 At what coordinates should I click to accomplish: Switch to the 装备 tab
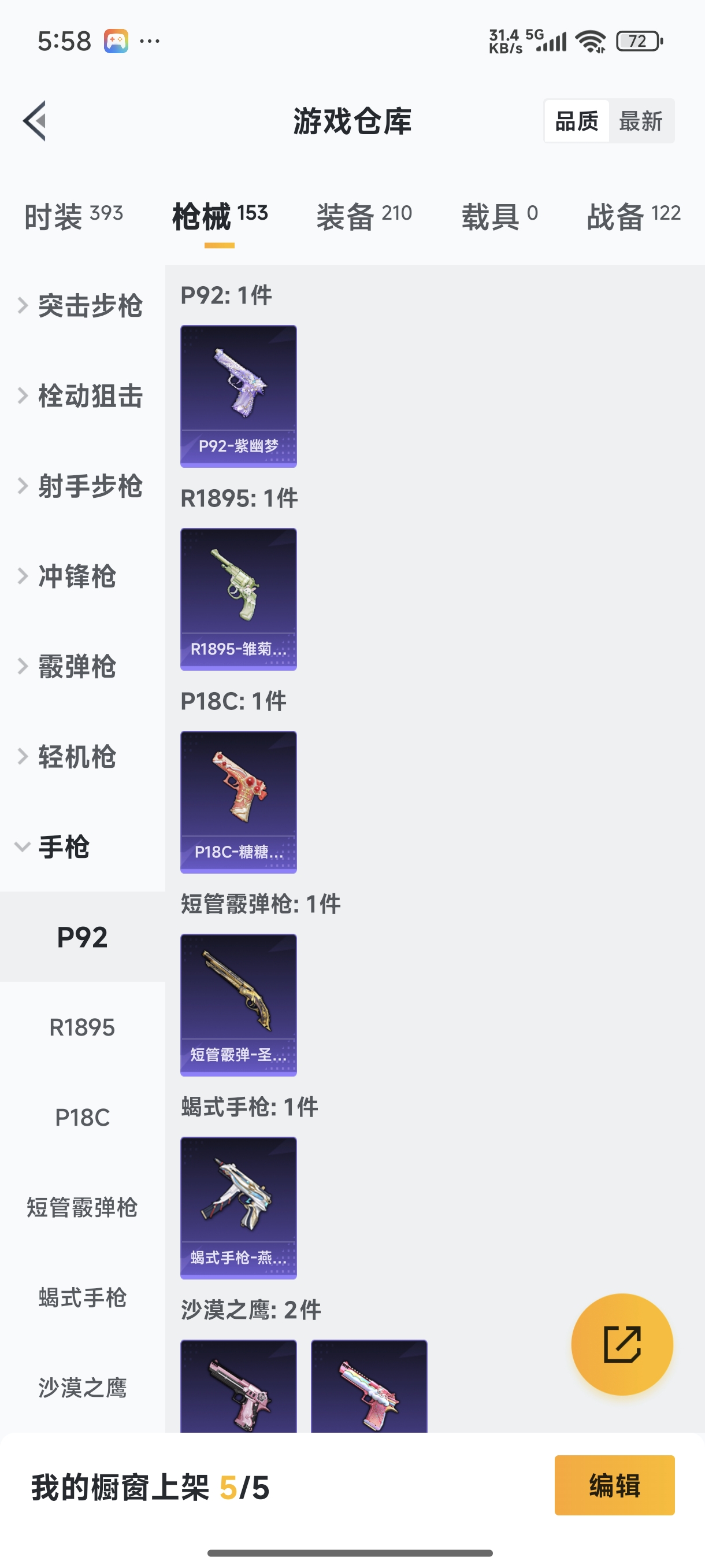[363, 216]
